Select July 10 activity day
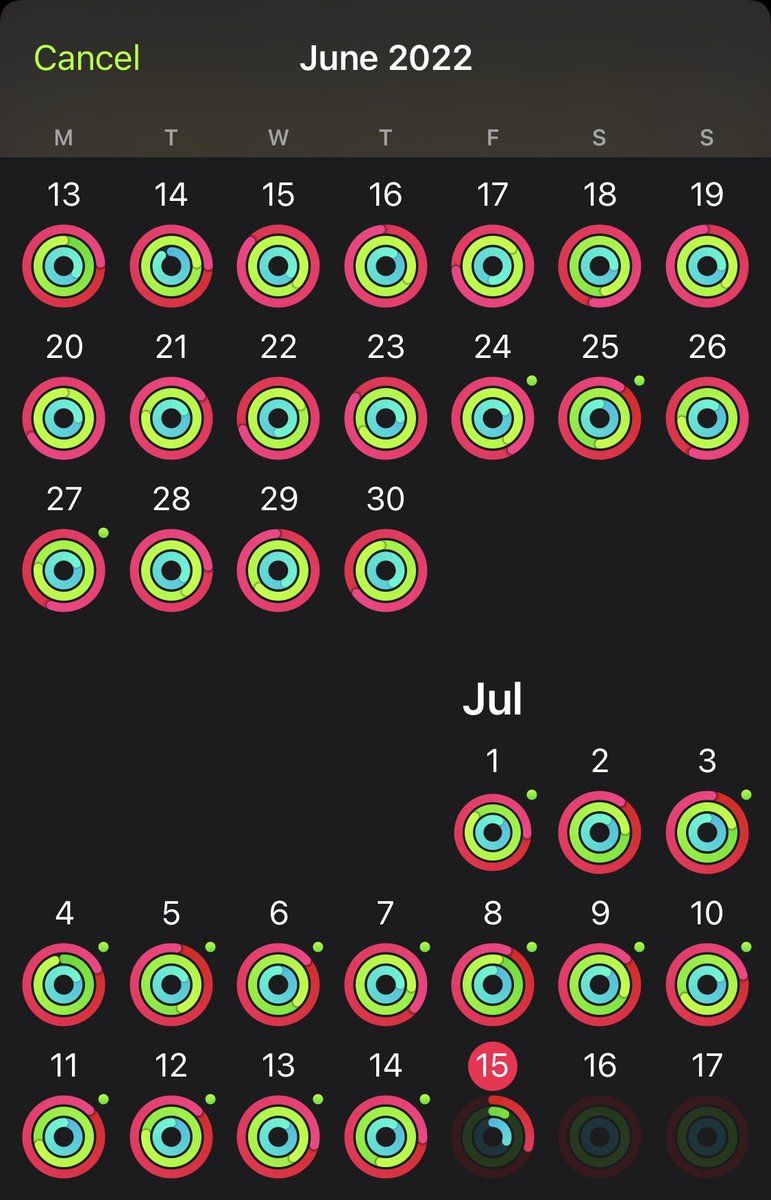The width and height of the screenshot is (771, 1200). pyautogui.click(x=707, y=984)
